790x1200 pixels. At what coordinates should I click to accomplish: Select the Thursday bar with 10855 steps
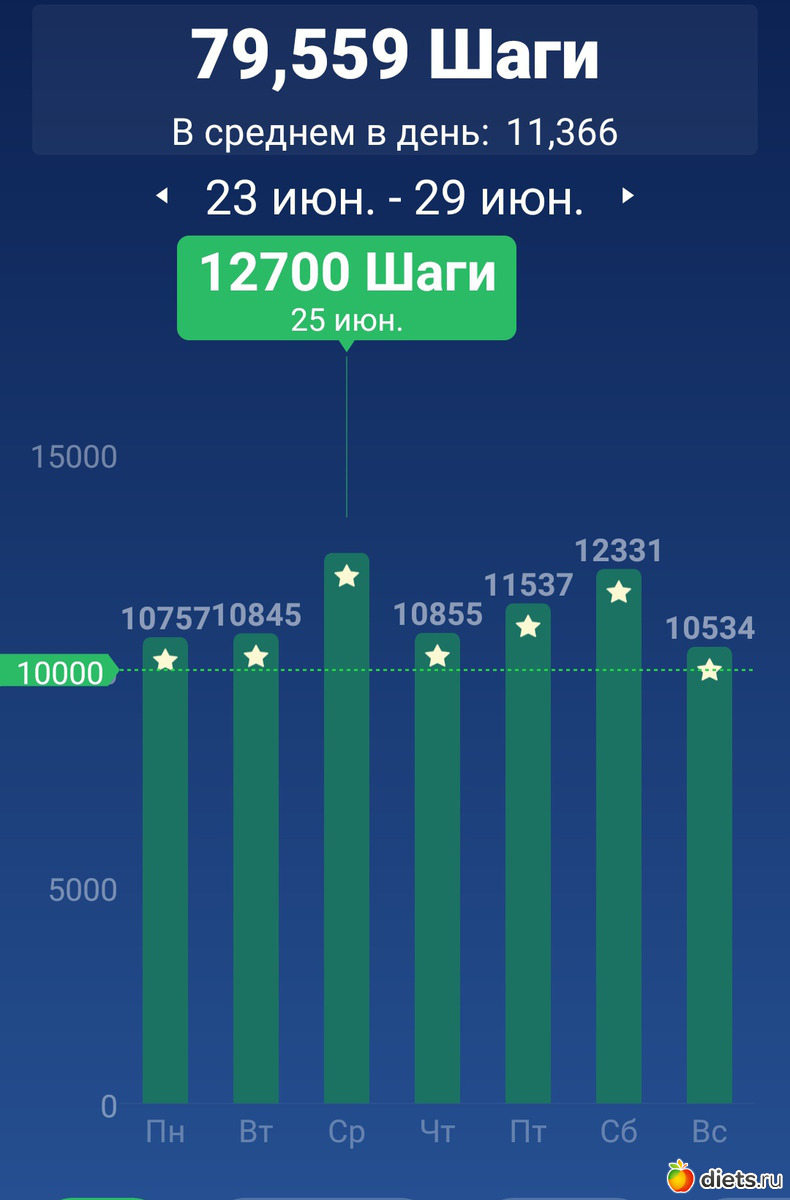[x=437, y=870]
